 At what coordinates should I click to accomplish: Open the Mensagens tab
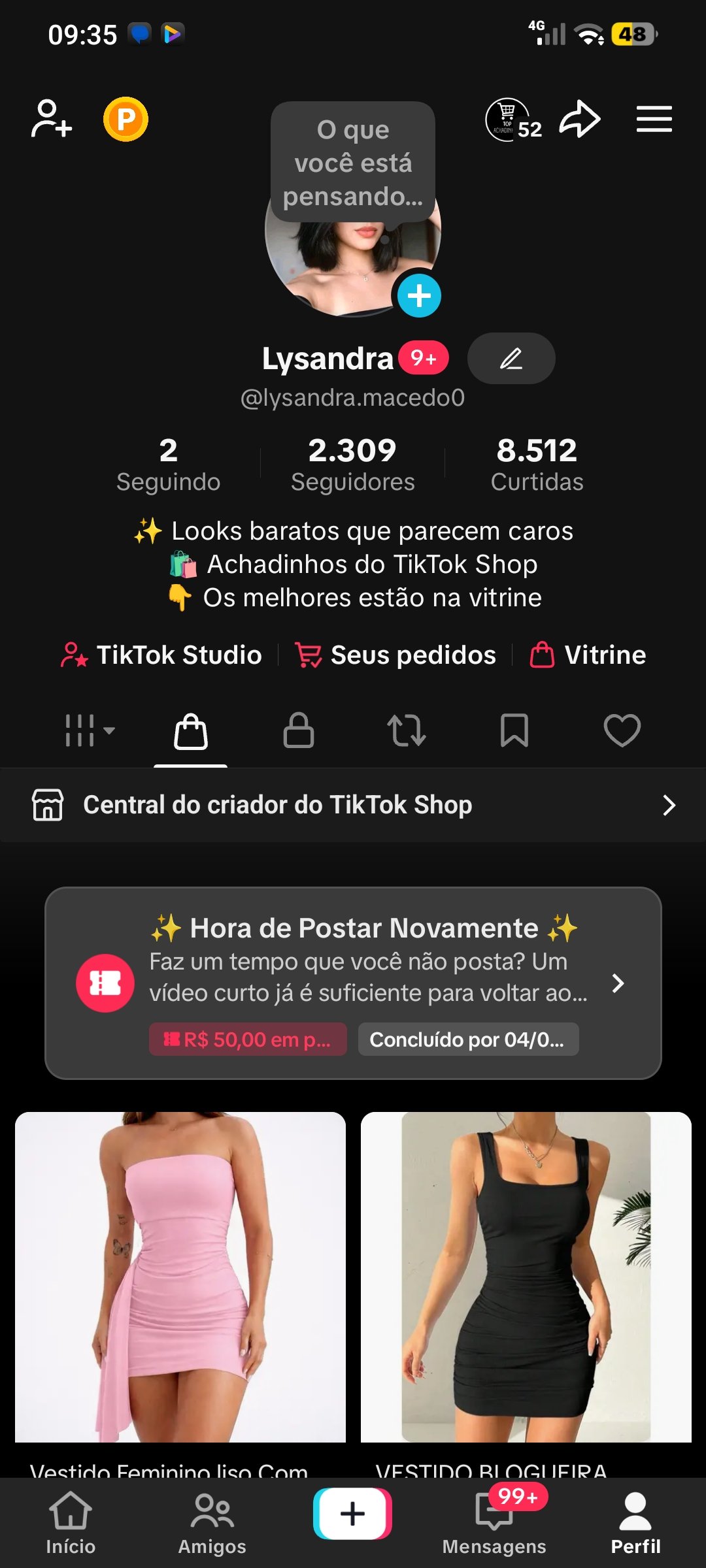[x=494, y=1522]
